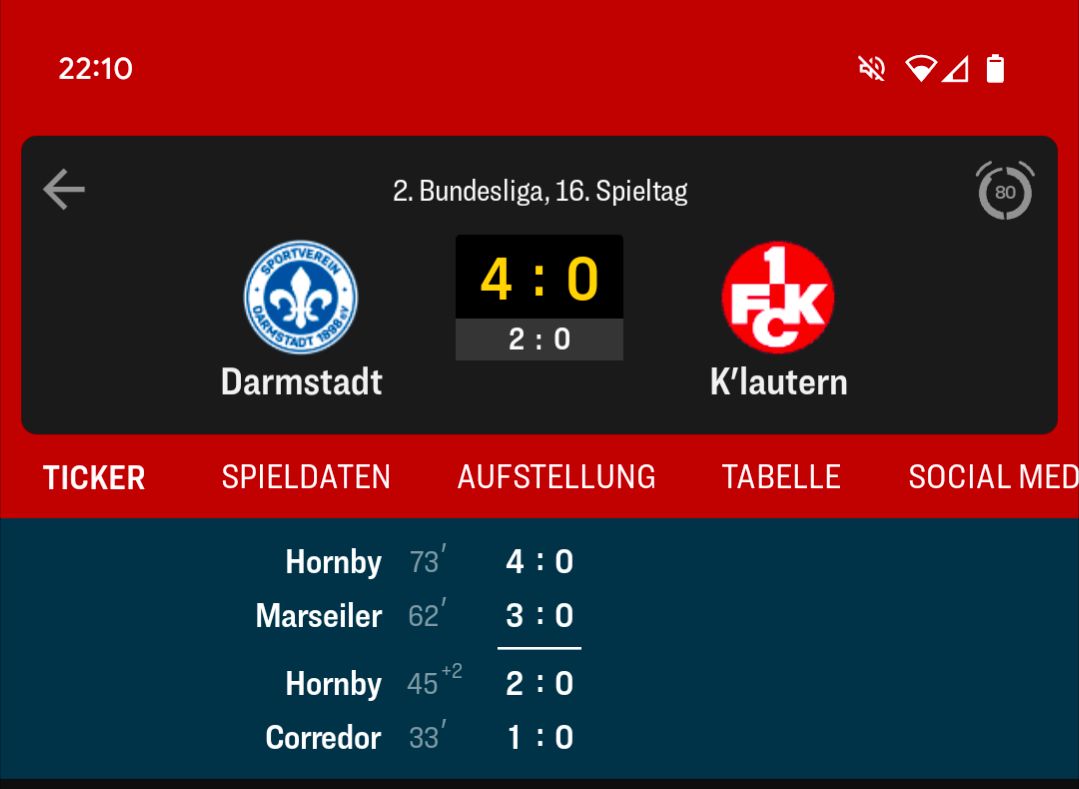Viewport: 1079px width, 789px height.
Task: Open the Aufstellung tab
Action: tap(556, 477)
